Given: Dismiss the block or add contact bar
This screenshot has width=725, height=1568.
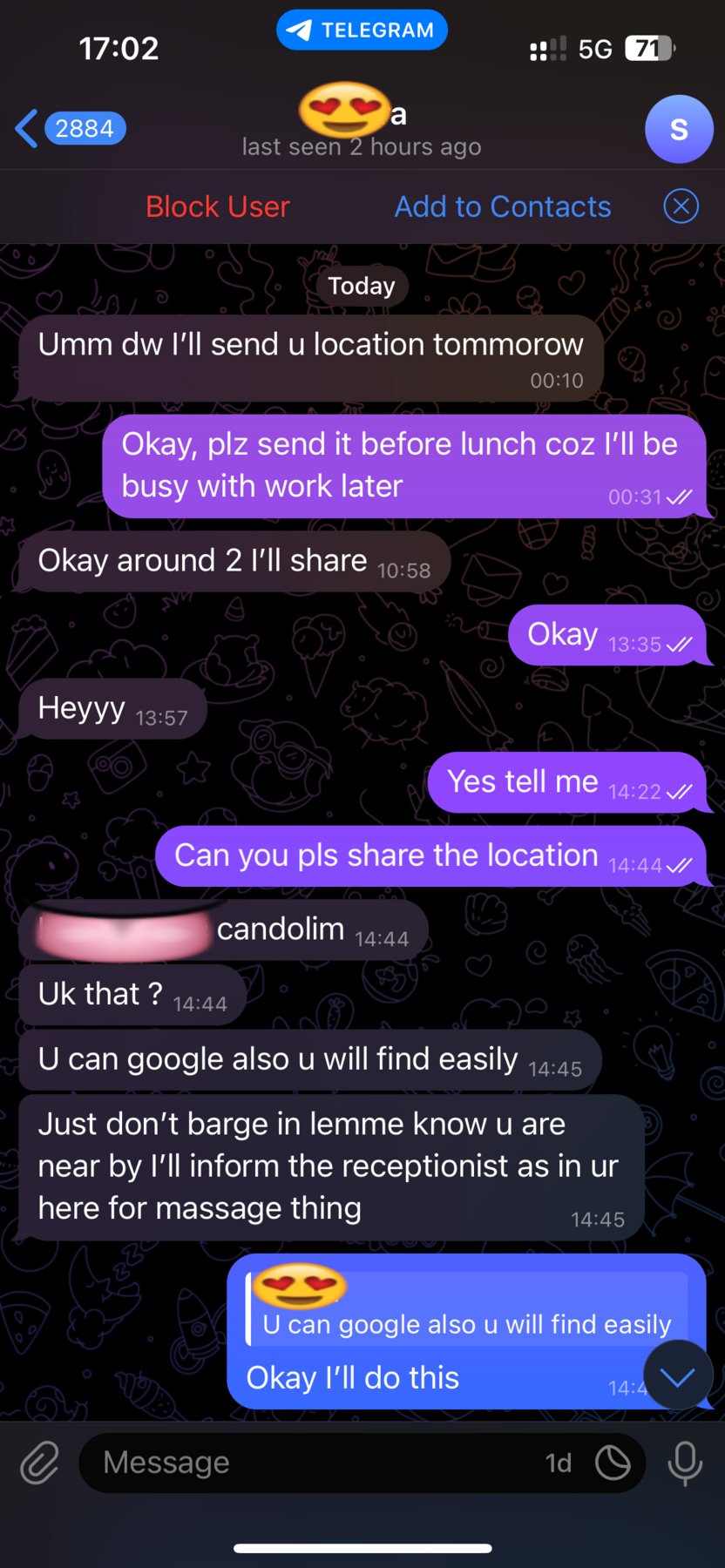Looking at the screenshot, I should click(681, 206).
